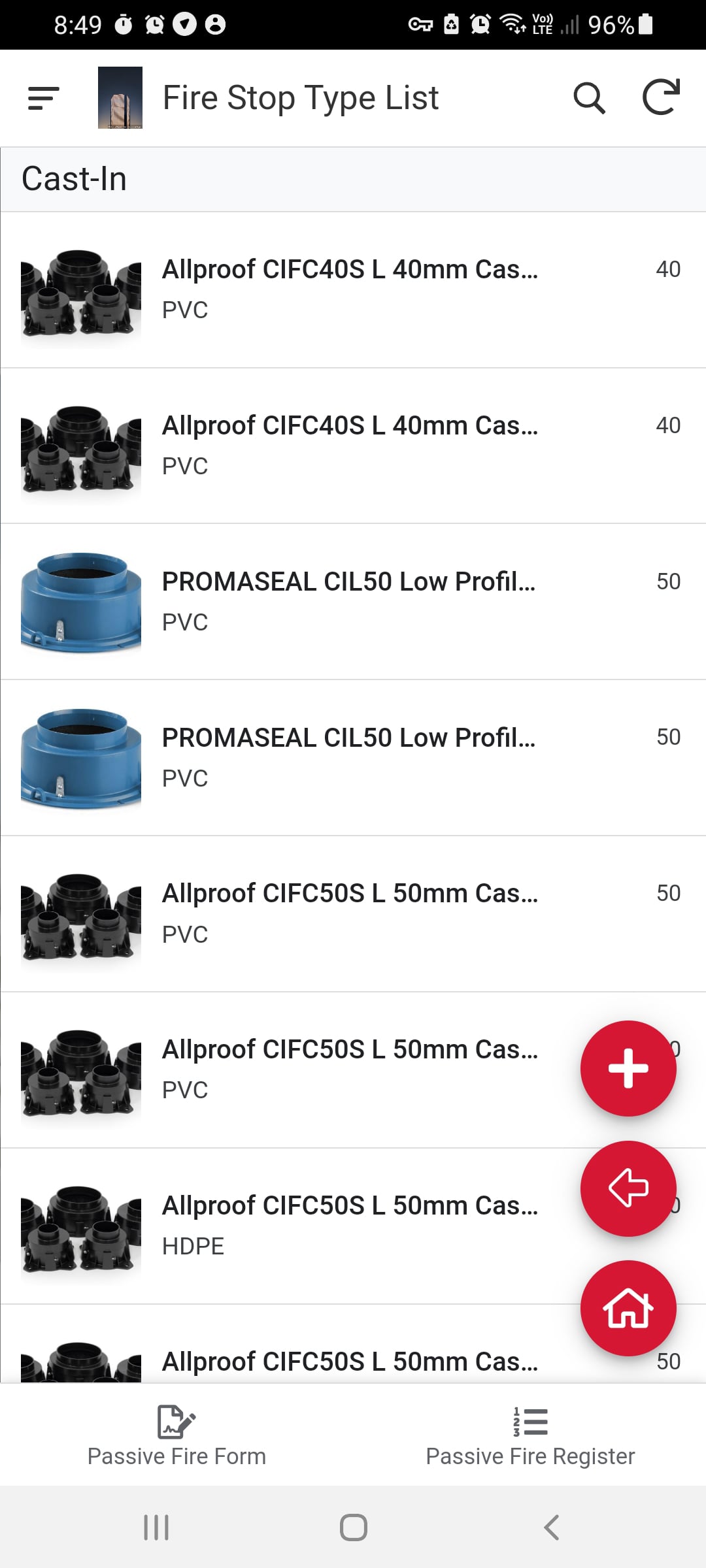Return to app home via red house button
Screen dimensions: 706x1568
pos(628,1308)
